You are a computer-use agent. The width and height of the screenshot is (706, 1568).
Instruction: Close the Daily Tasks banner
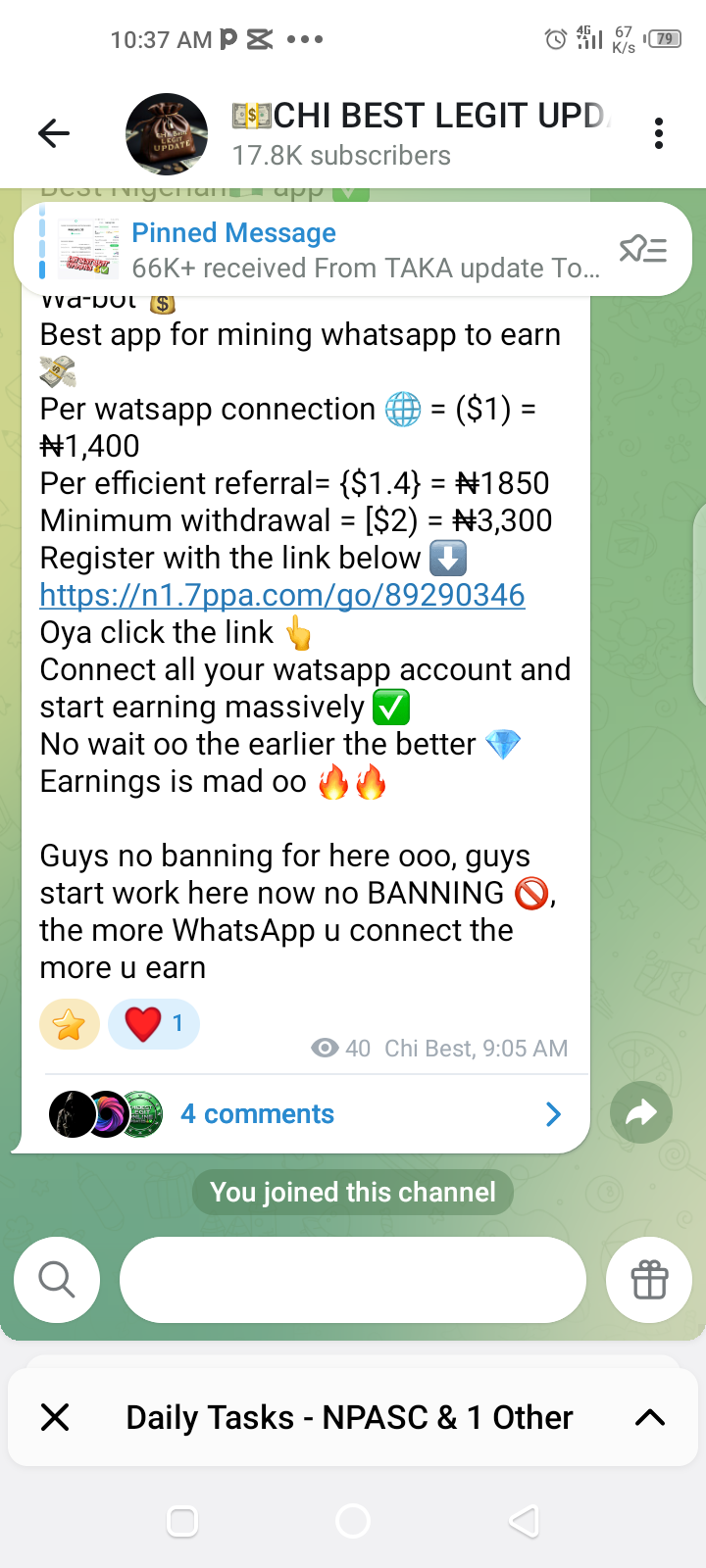point(56,1417)
